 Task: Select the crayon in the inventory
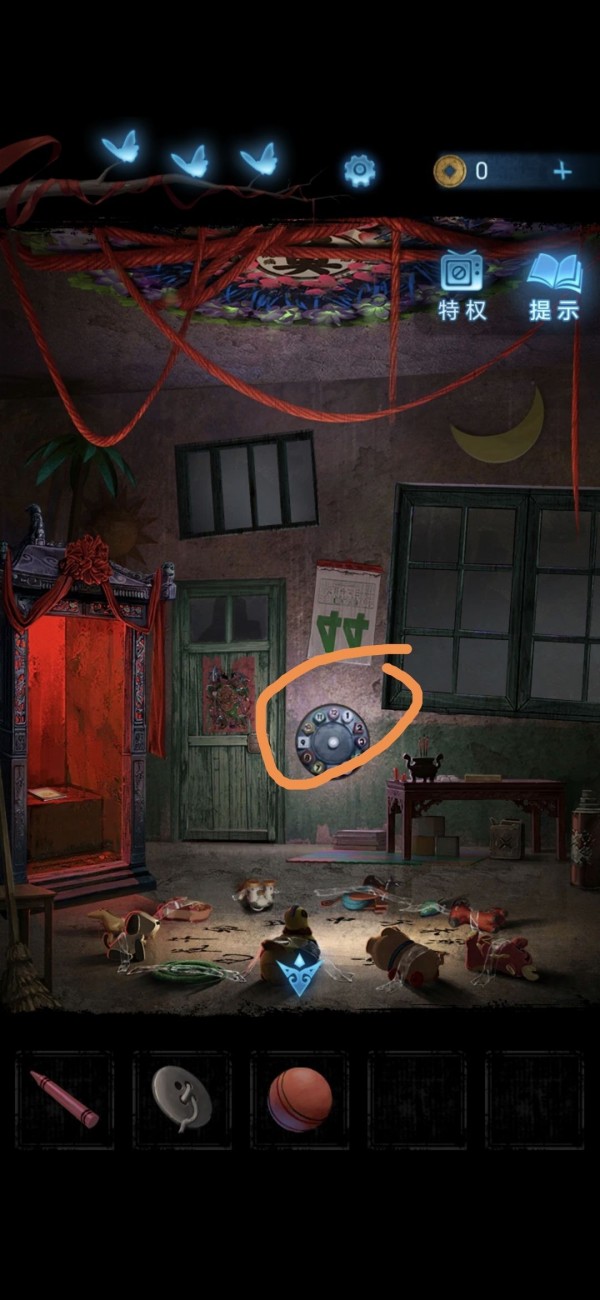[65, 1098]
